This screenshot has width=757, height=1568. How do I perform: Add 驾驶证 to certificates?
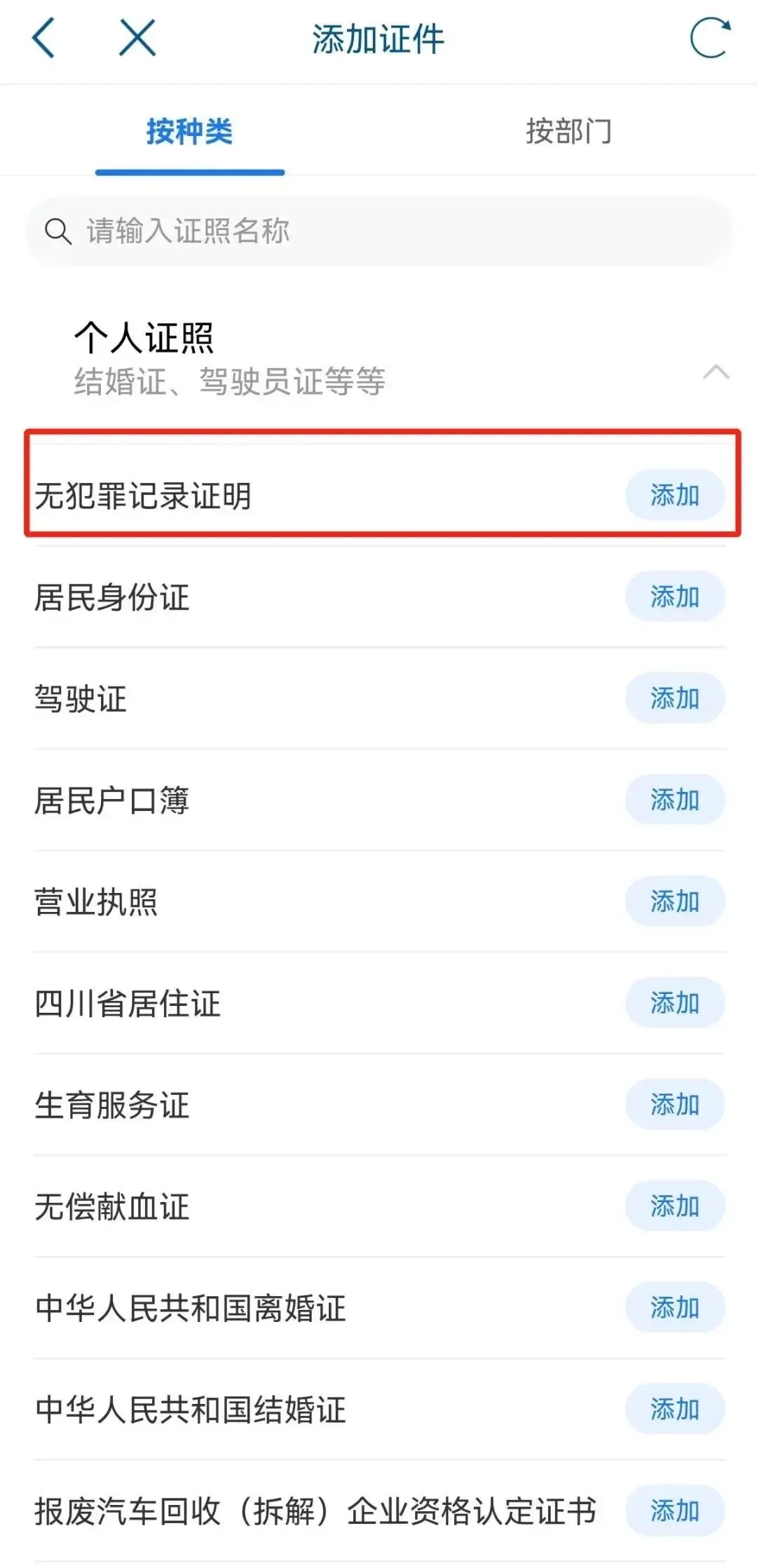point(674,699)
